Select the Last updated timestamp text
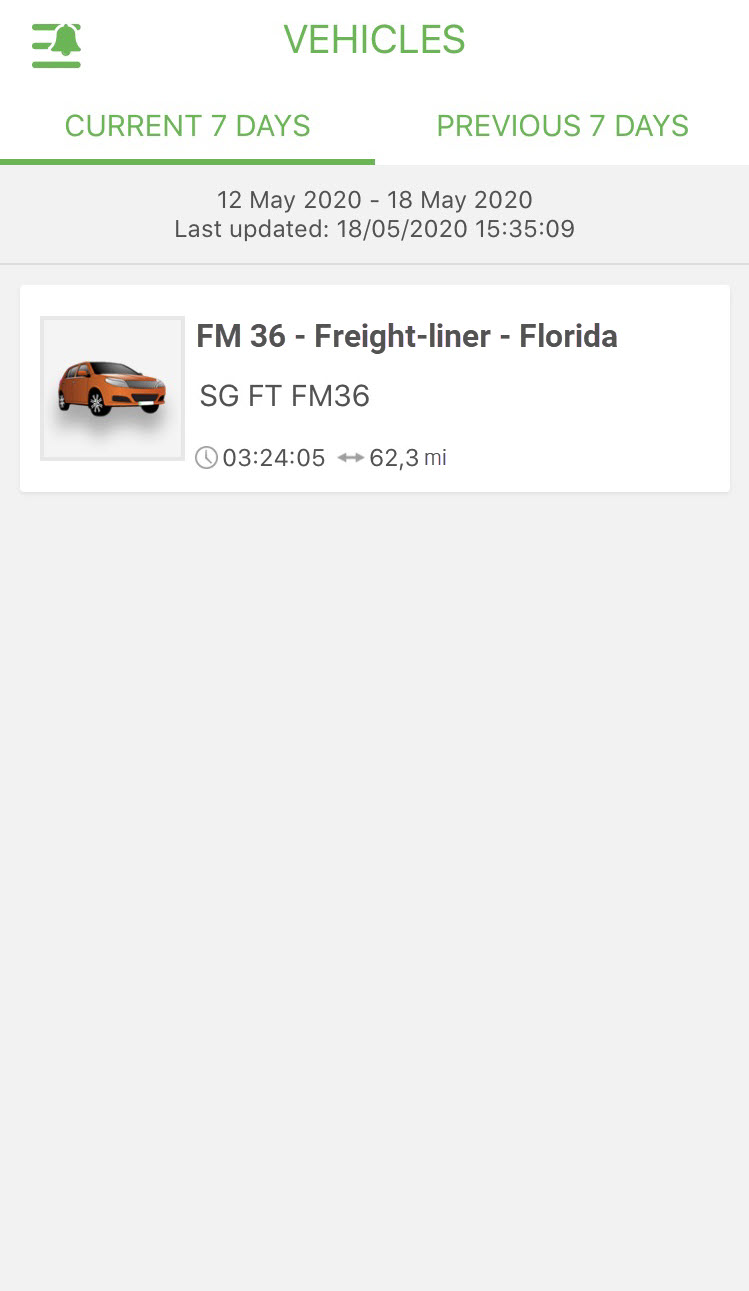The height and width of the screenshot is (1291, 749). [x=375, y=229]
